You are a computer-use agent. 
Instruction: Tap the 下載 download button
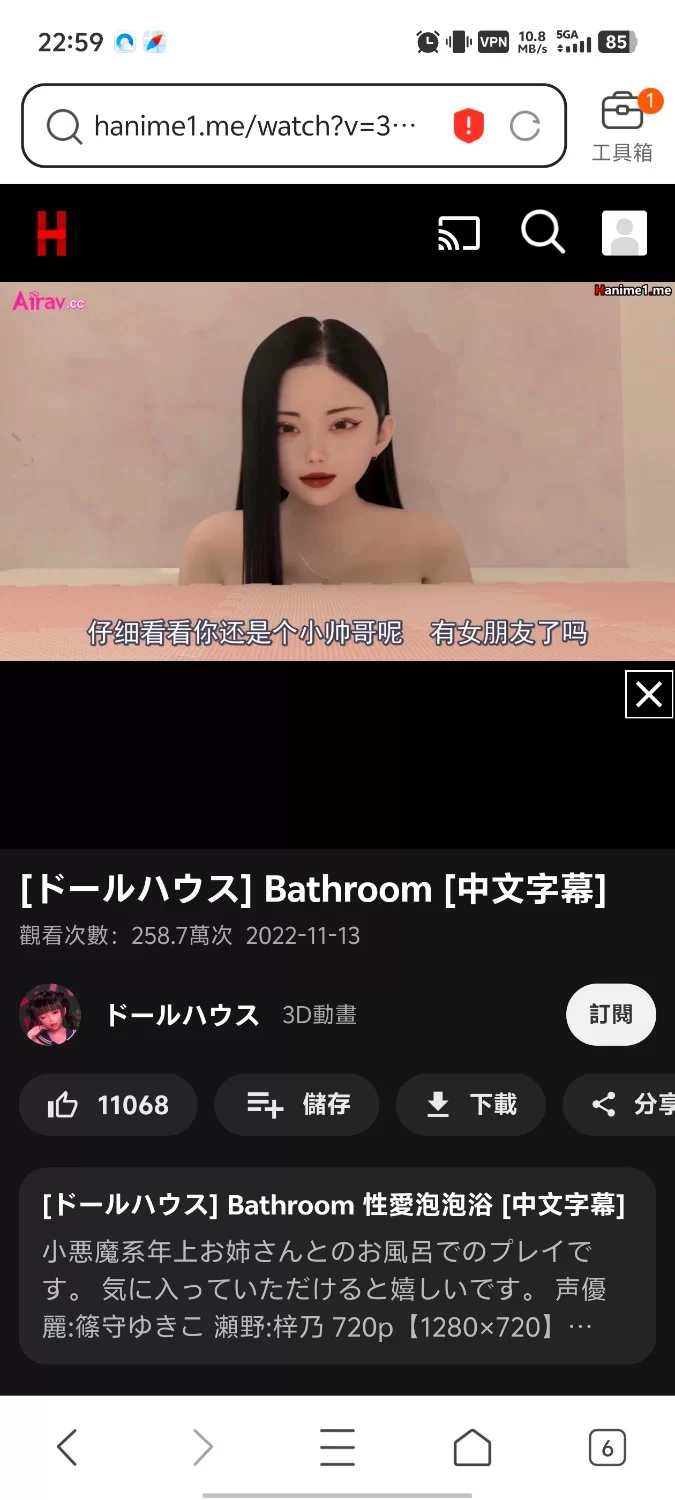(471, 1105)
